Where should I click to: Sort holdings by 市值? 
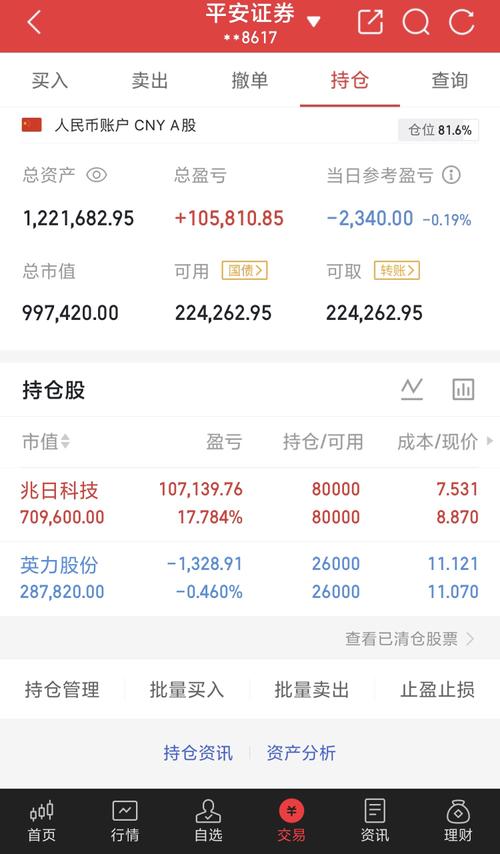coord(46,441)
